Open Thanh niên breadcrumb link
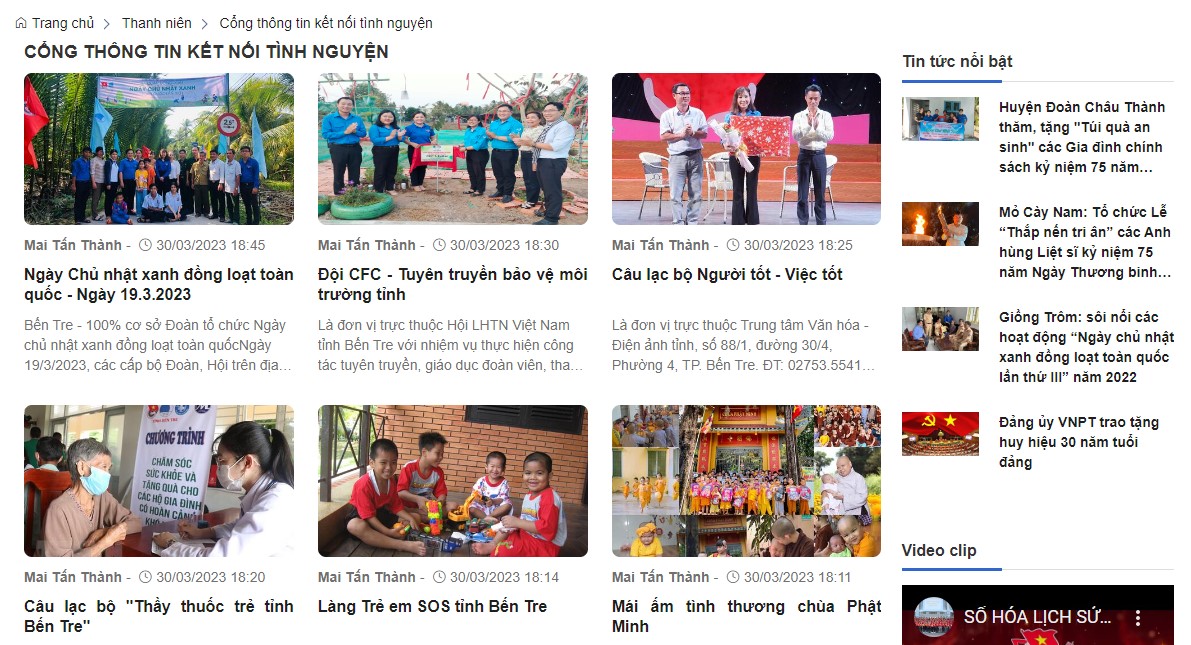Viewport: 1191px width, 645px height. click(x=155, y=23)
